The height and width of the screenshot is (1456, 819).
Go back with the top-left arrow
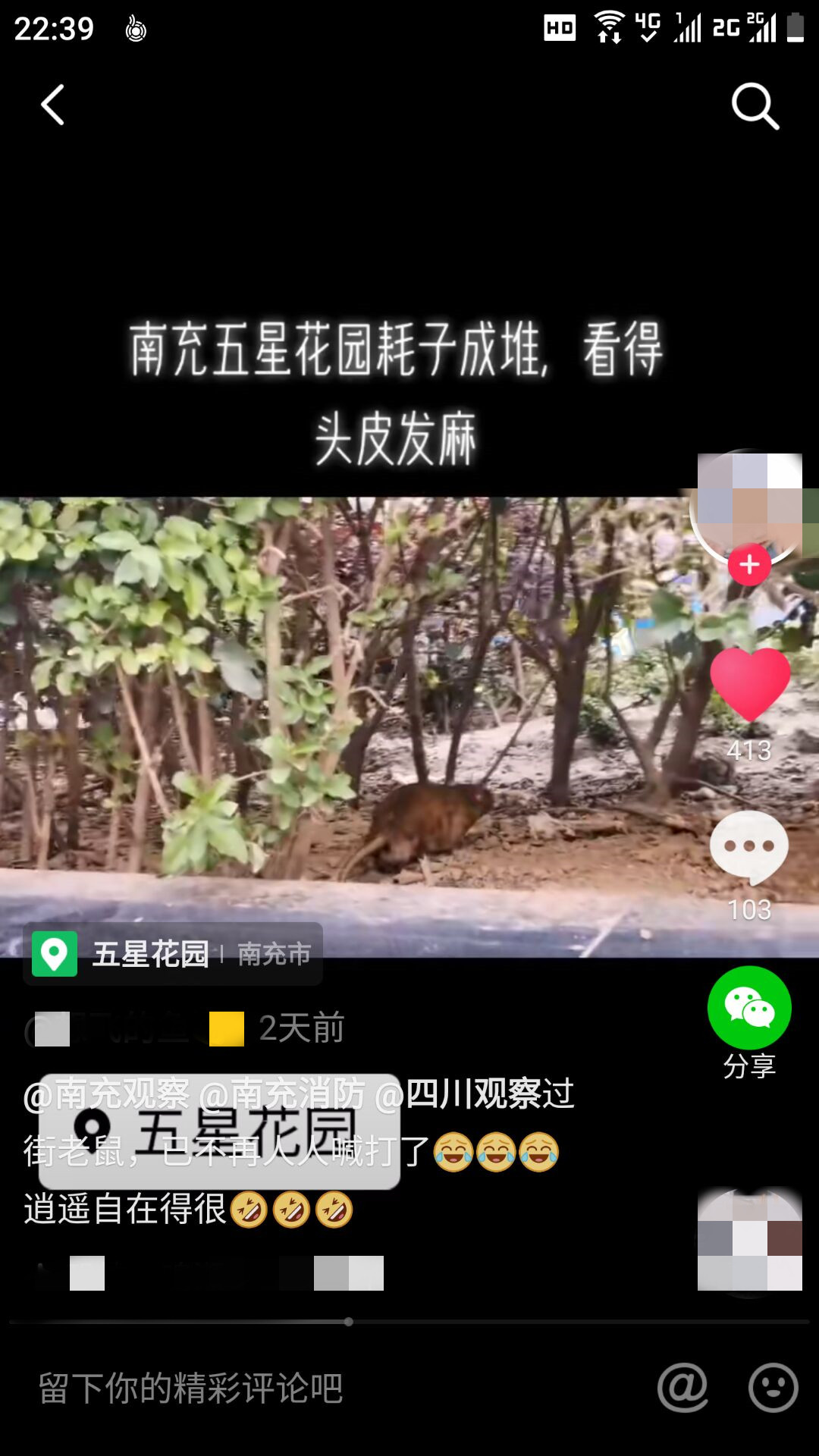52,105
